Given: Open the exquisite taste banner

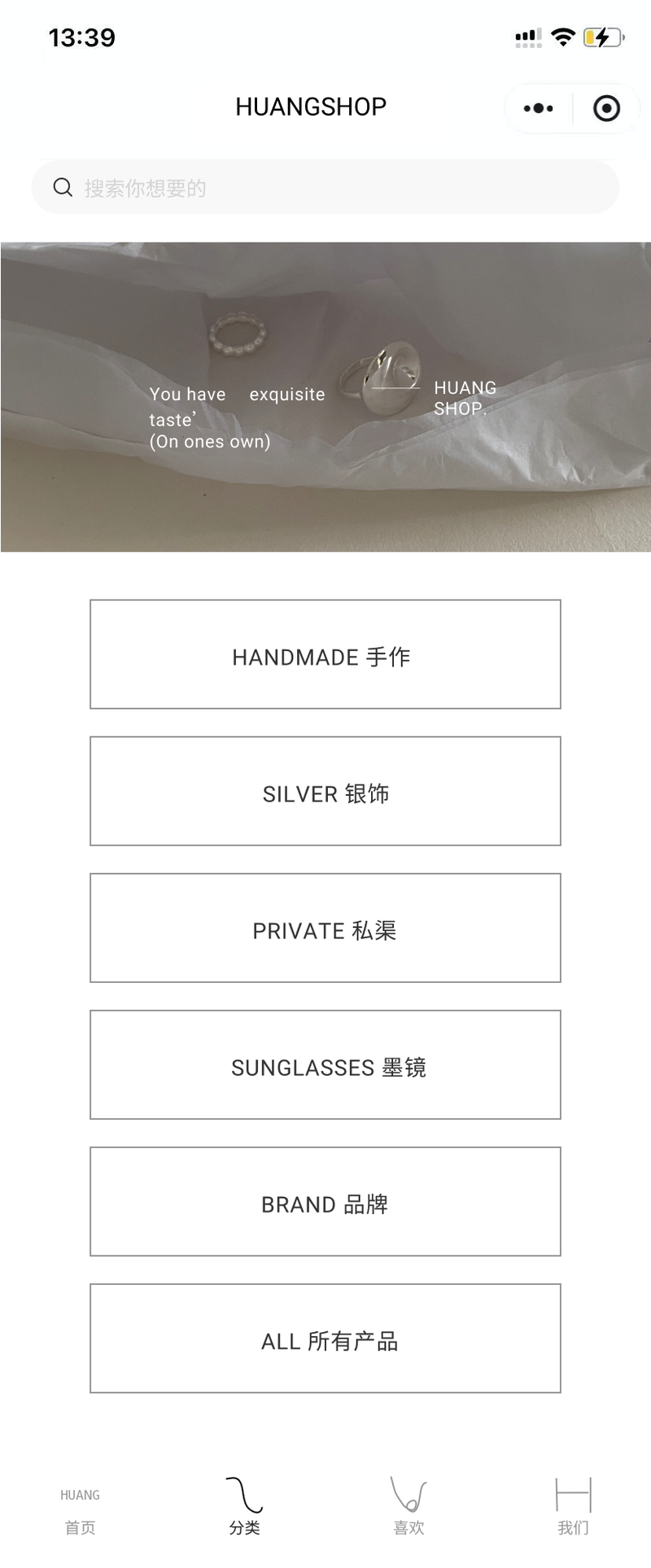Looking at the screenshot, I should tap(325, 397).
